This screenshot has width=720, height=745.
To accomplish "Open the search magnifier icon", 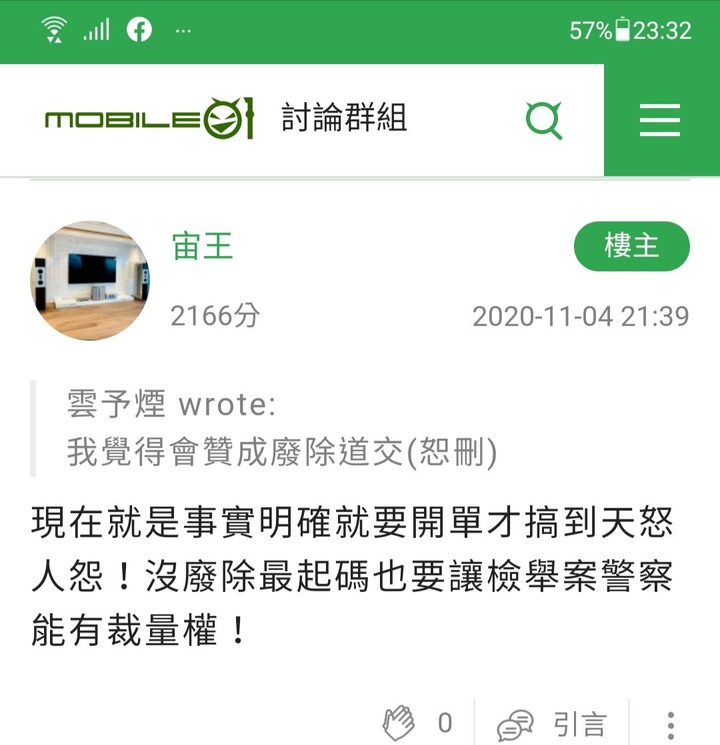I will [544, 121].
